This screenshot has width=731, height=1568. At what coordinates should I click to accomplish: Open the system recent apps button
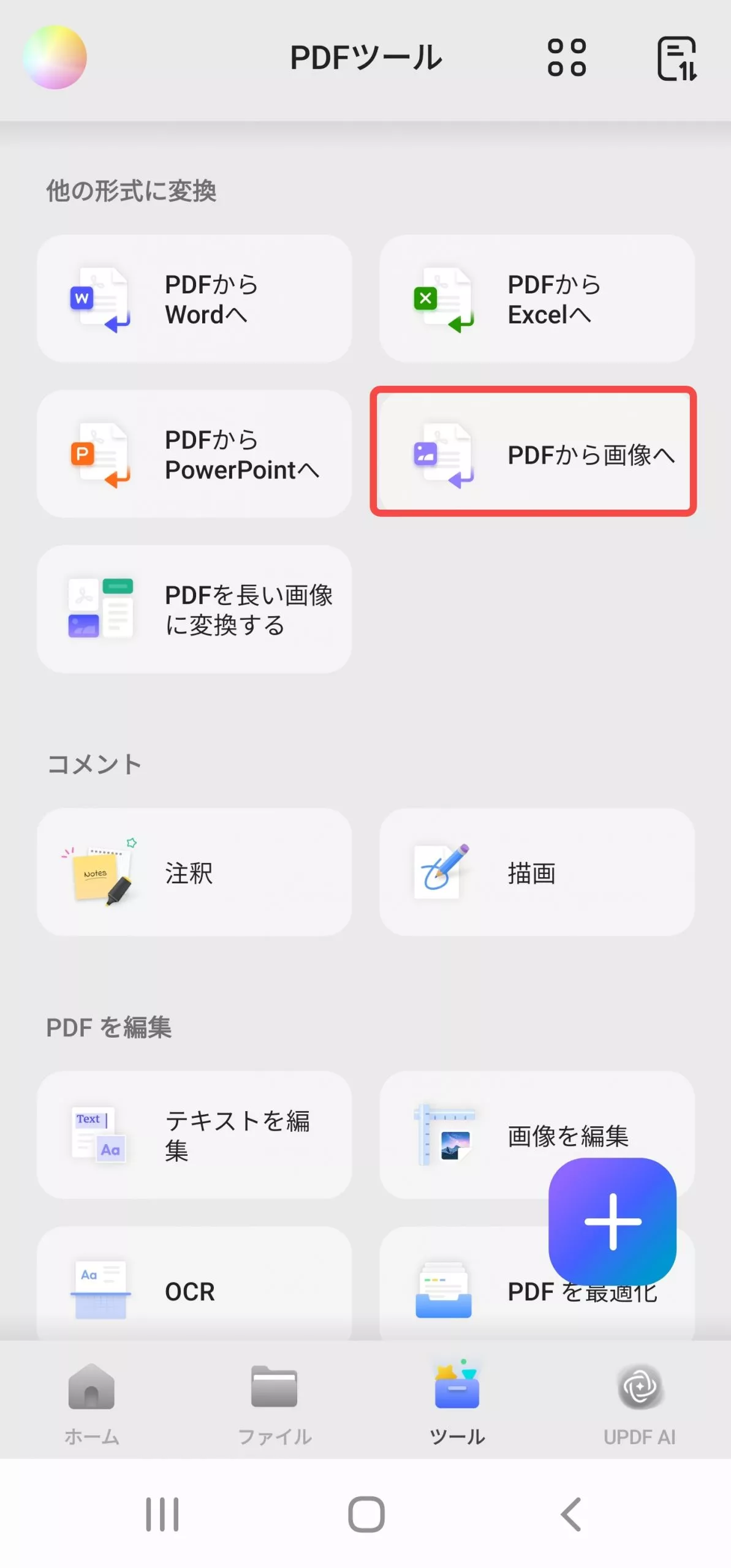coord(162,1514)
